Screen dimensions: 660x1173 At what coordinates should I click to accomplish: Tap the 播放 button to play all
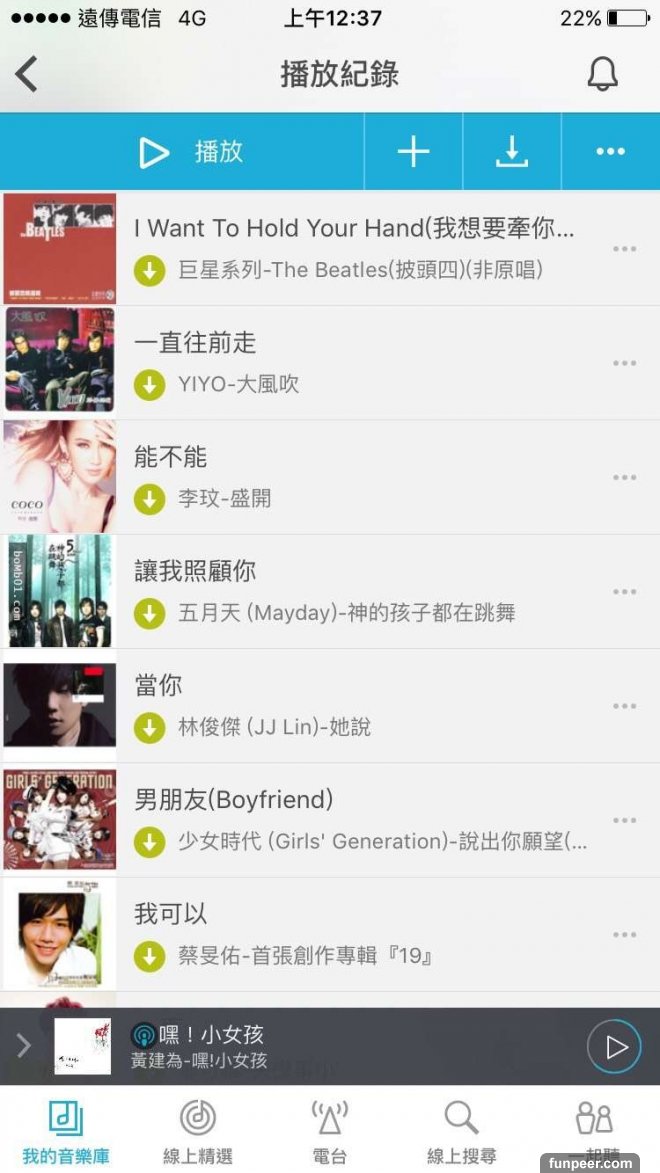pyautogui.click(x=190, y=152)
